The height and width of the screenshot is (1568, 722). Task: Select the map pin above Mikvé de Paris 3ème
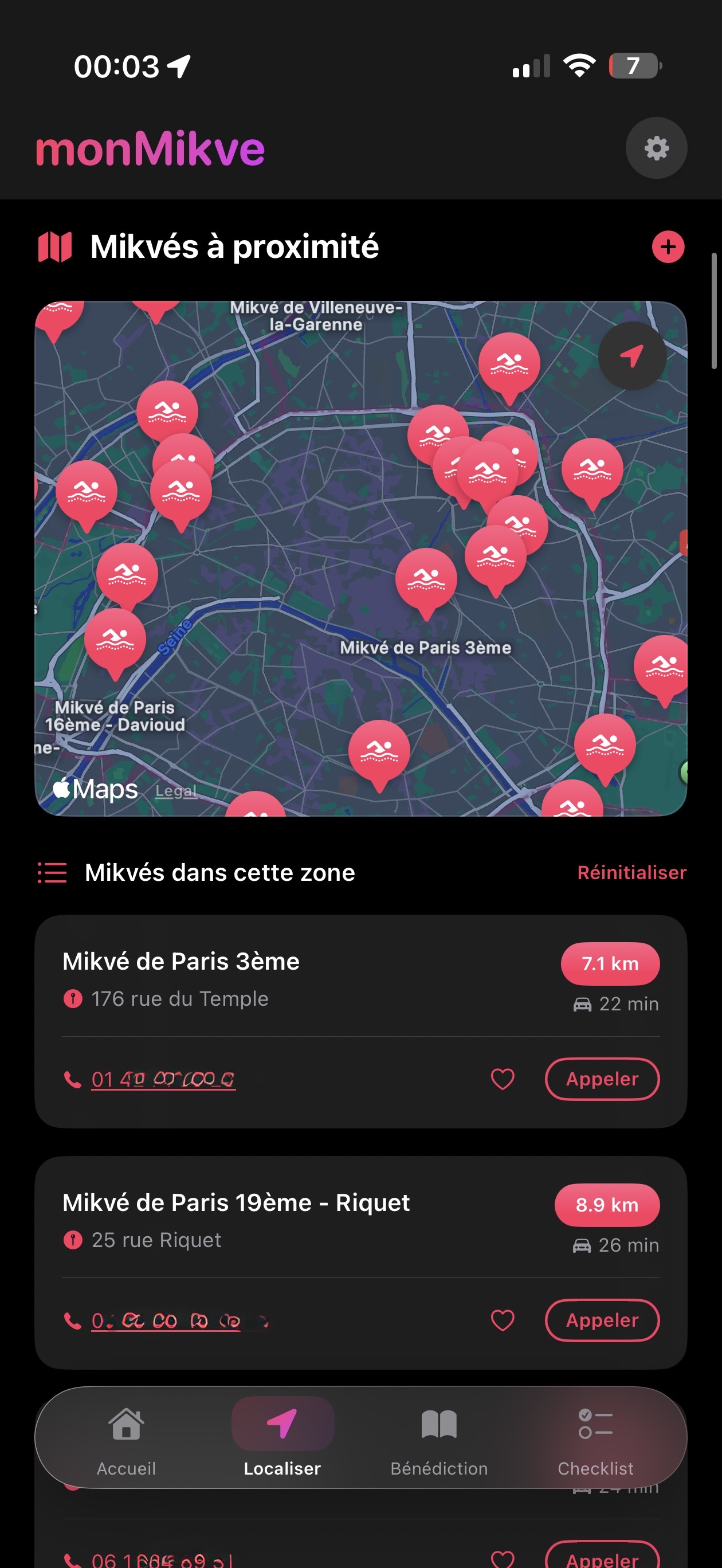(426, 578)
